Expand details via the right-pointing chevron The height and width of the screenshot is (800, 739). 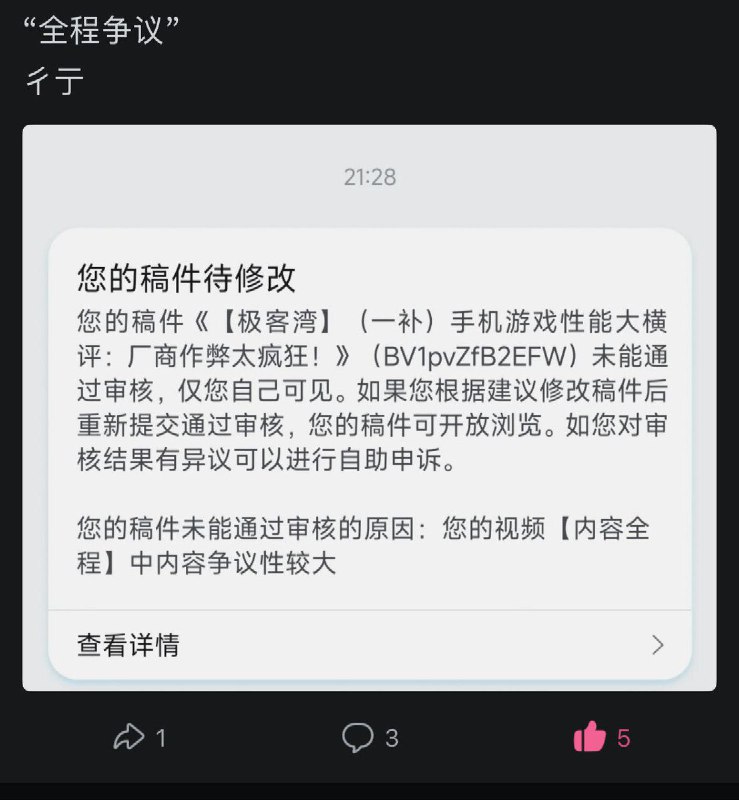pos(657,646)
